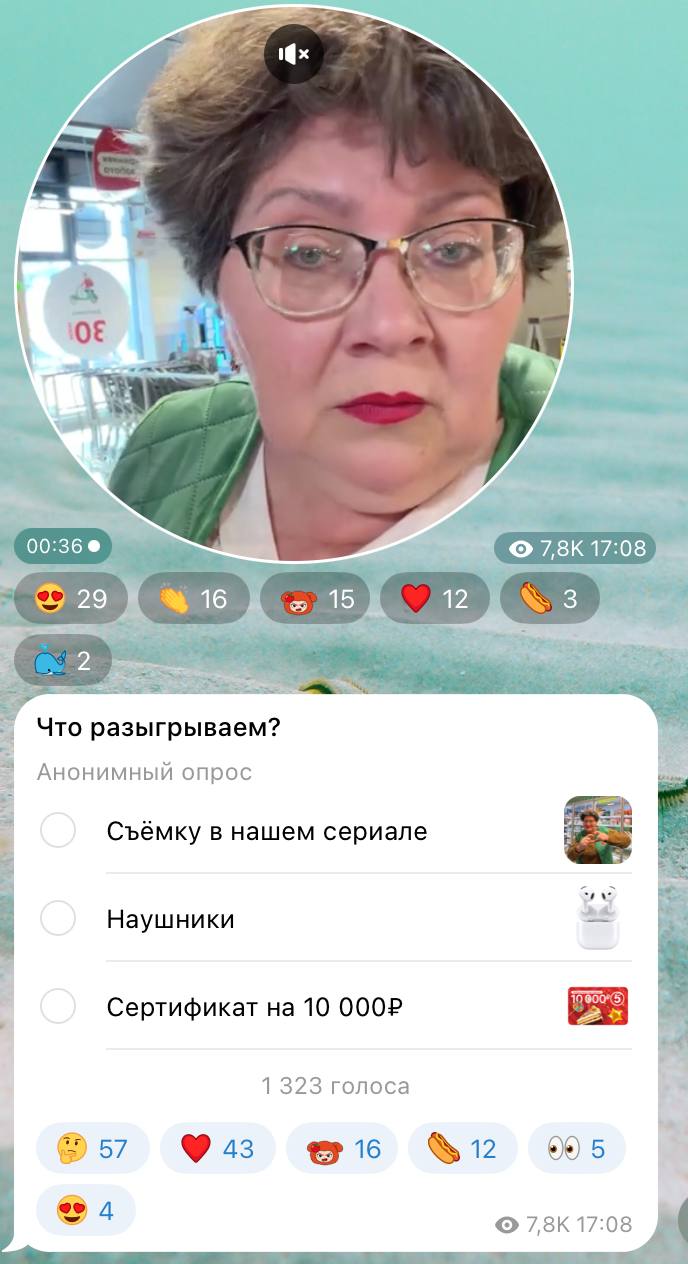Tap heart-eyes reaction with 4 on poll
This screenshot has width=688, height=1264.
point(85,1210)
